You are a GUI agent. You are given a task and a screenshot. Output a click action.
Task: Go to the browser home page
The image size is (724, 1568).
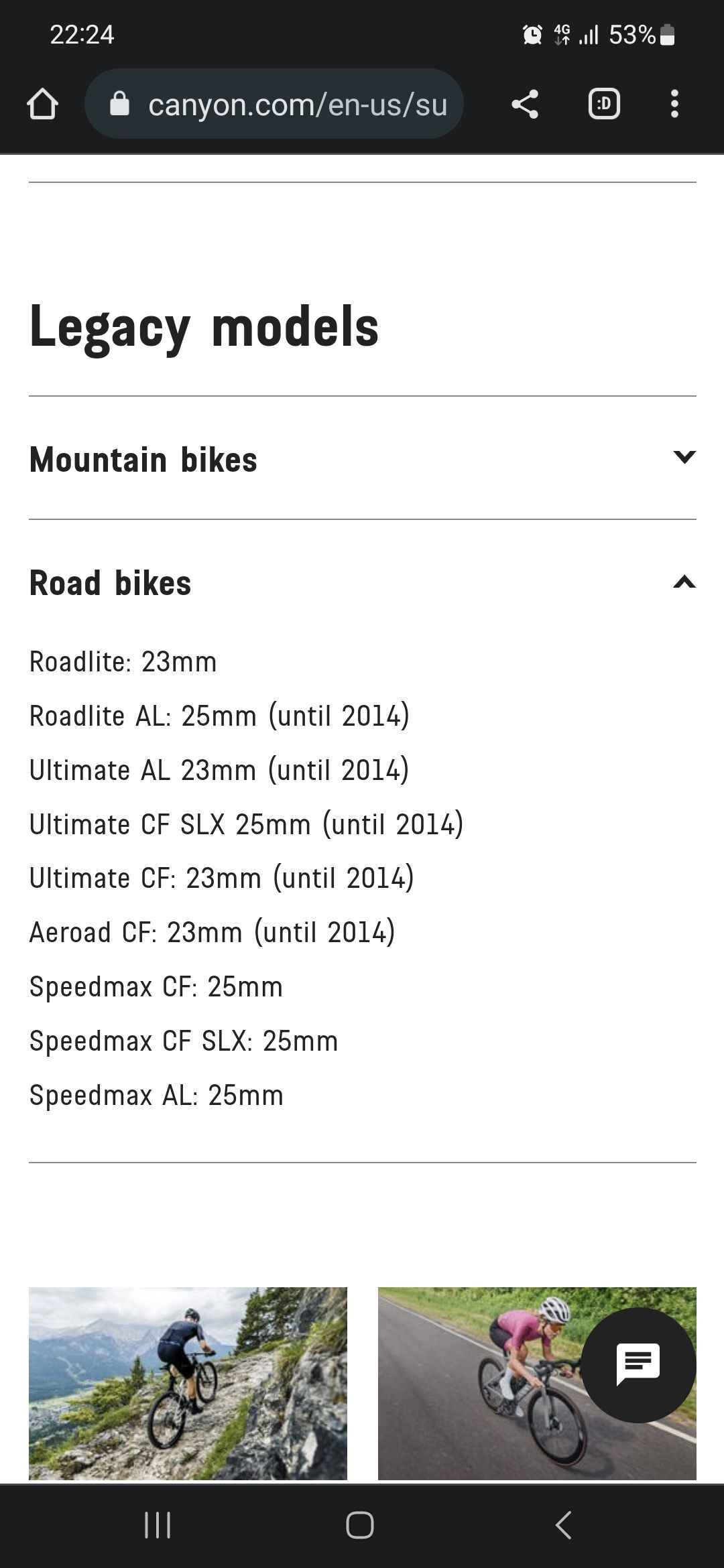pos(42,105)
